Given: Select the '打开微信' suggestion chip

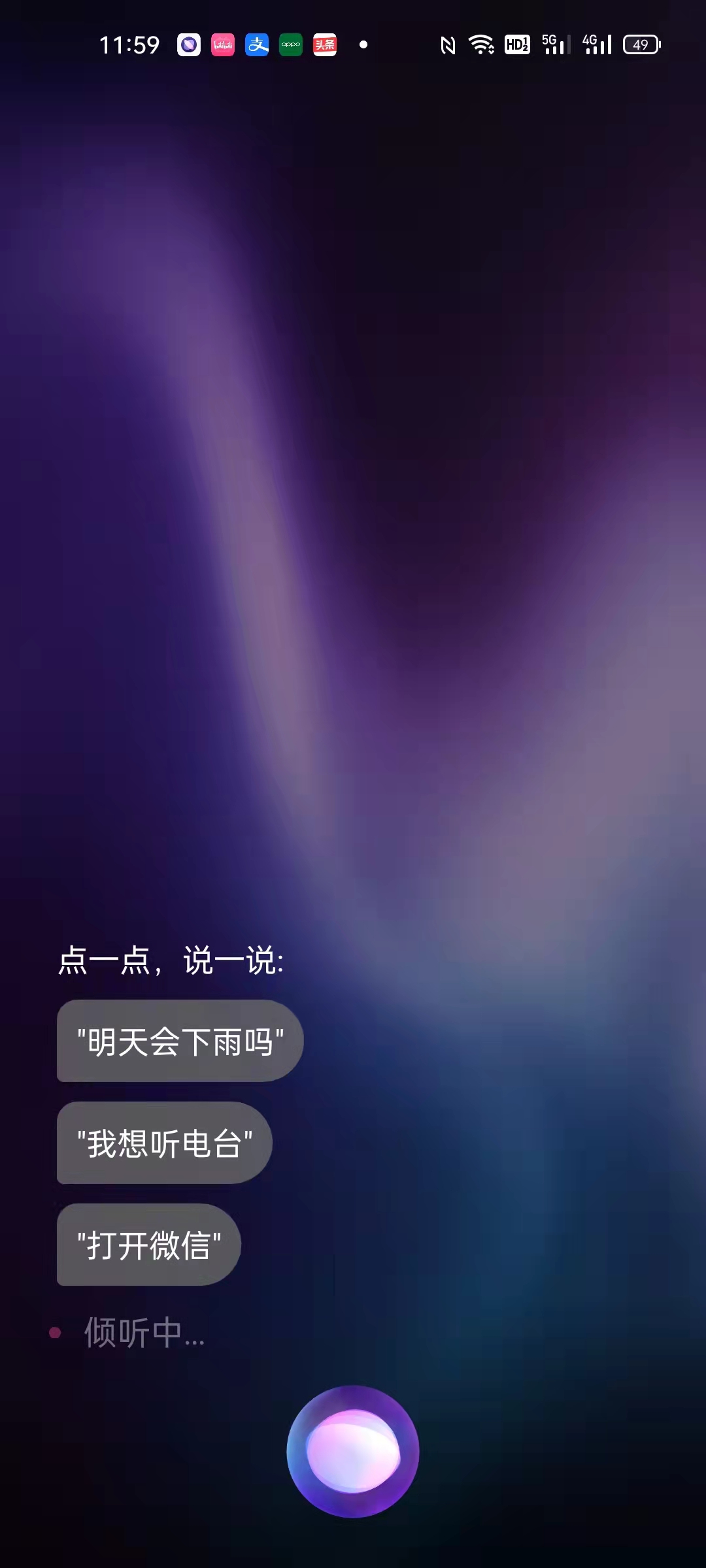Looking at the screenshot, I should [x=148, y=1245].
